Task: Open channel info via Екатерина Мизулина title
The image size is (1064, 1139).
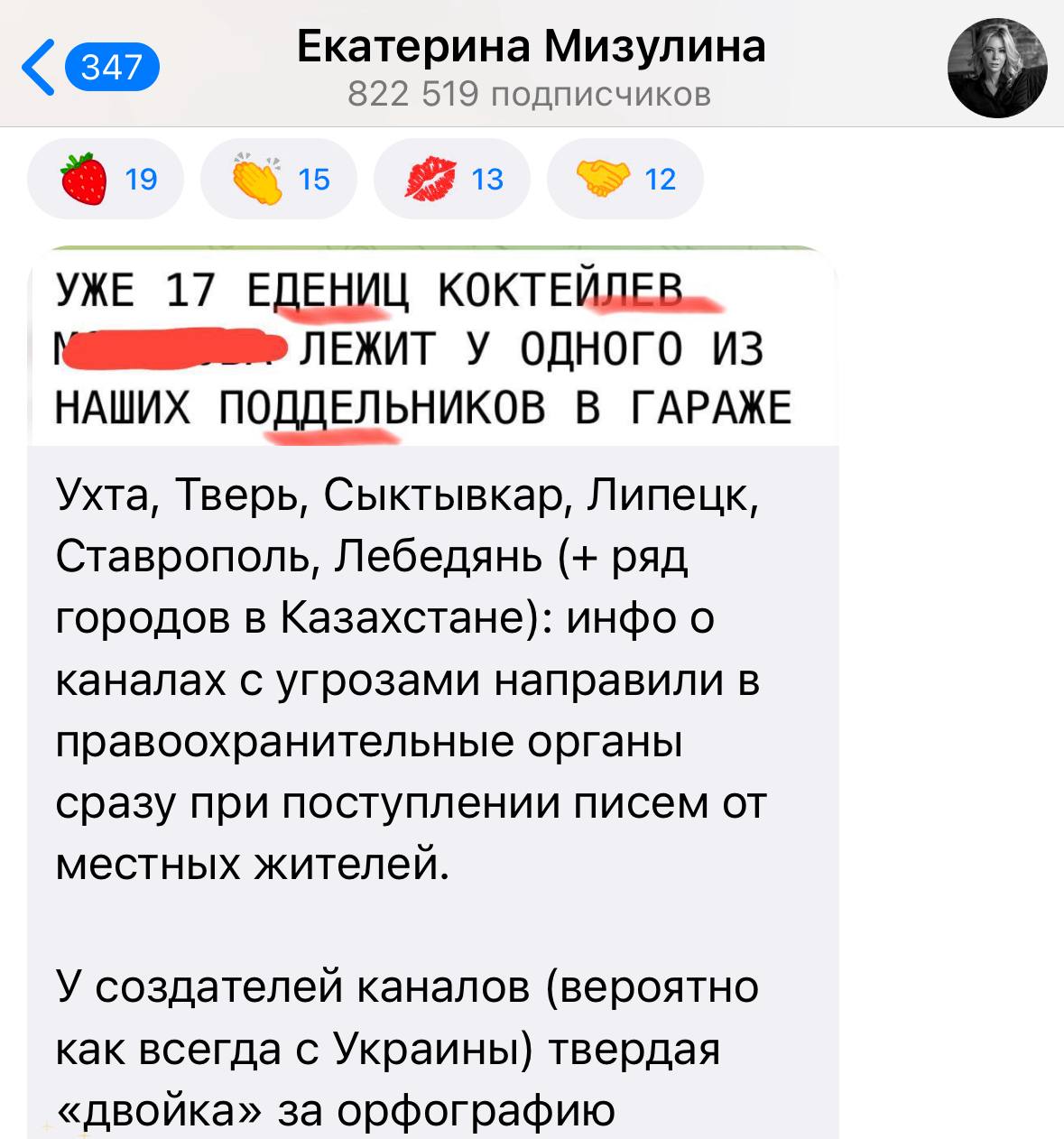Action: pos(531,48)
